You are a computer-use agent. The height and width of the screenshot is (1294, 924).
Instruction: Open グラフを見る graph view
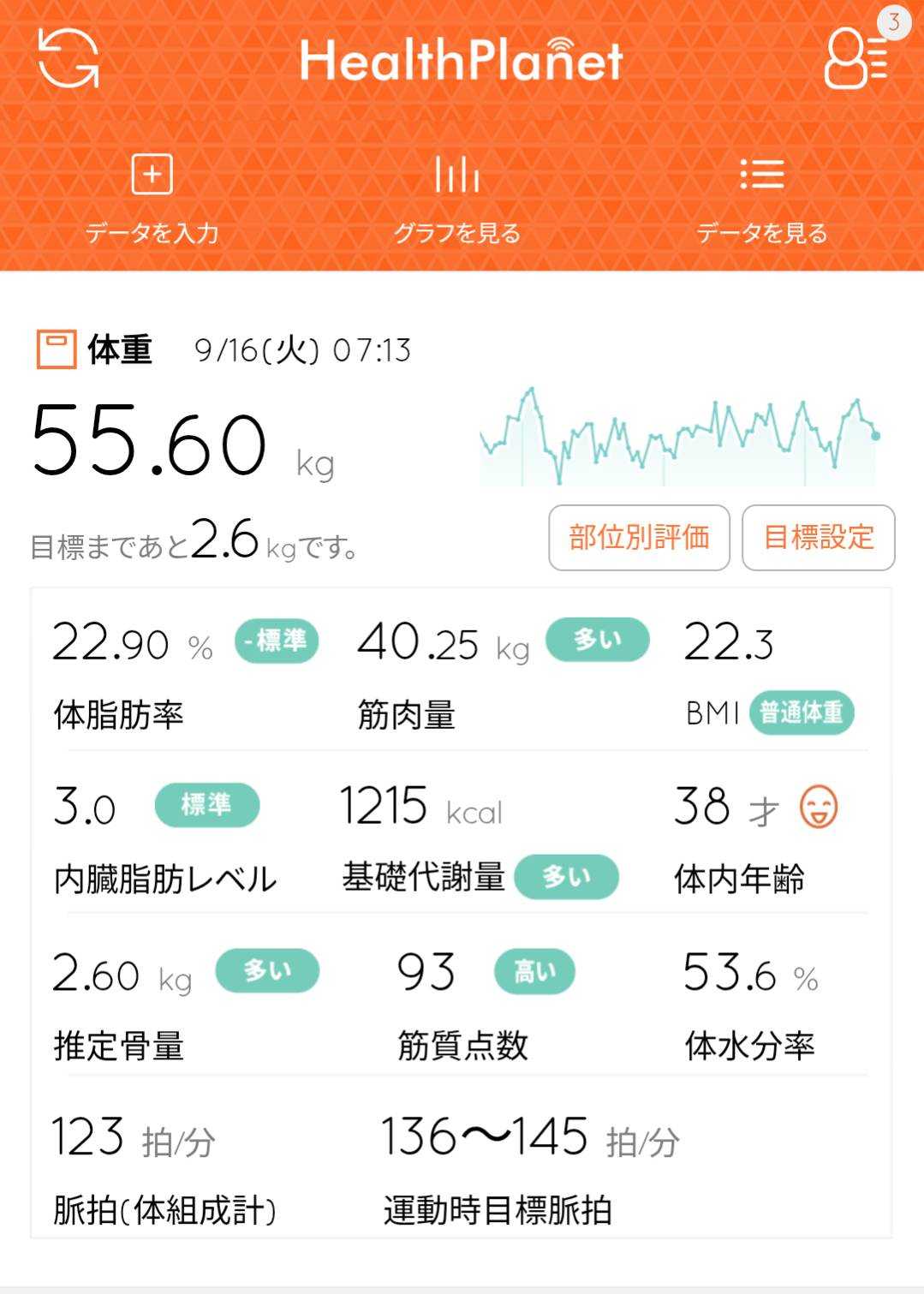(456, 197)
